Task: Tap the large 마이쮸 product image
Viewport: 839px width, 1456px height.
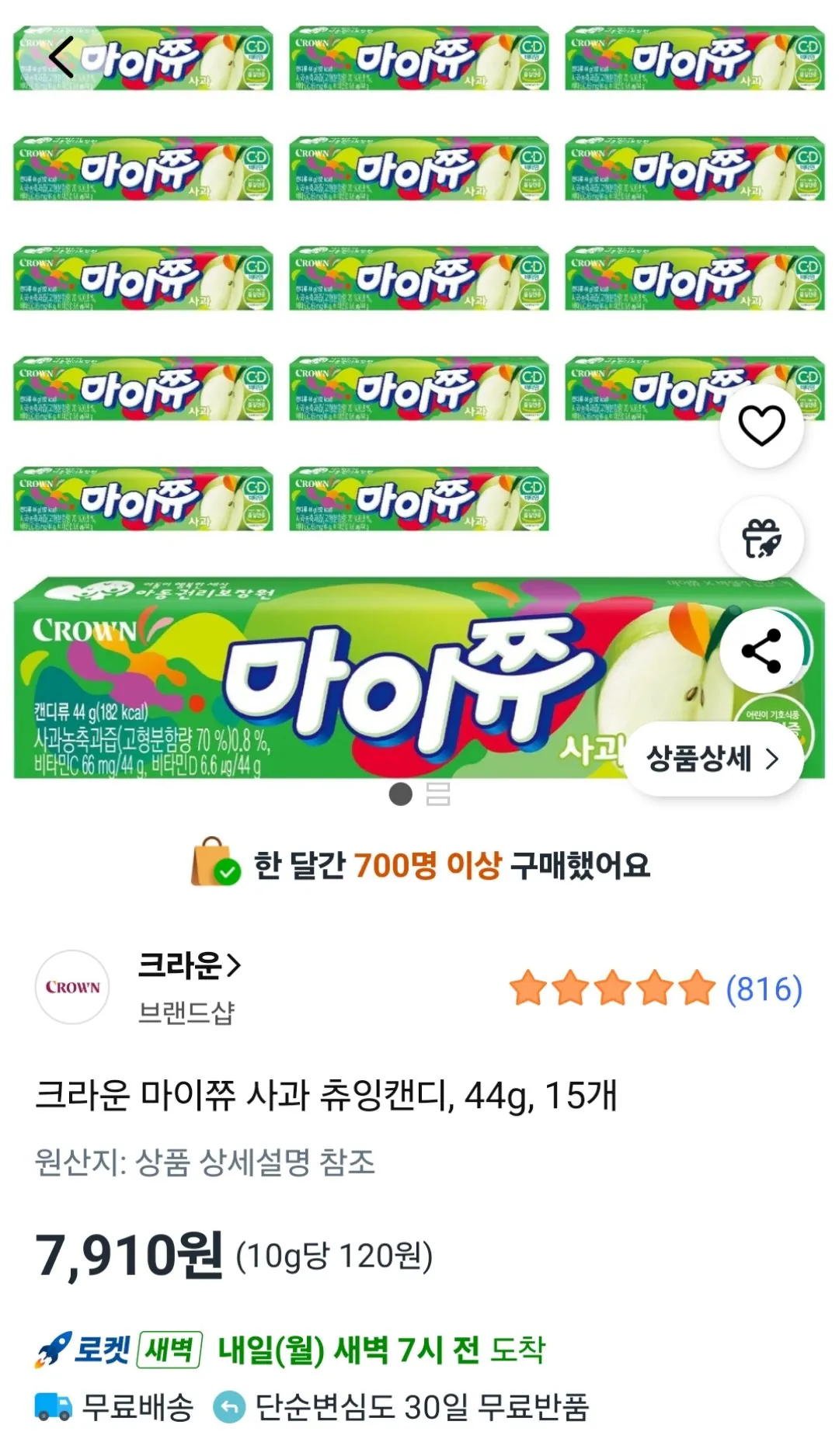Action: [x=350, y=683]
